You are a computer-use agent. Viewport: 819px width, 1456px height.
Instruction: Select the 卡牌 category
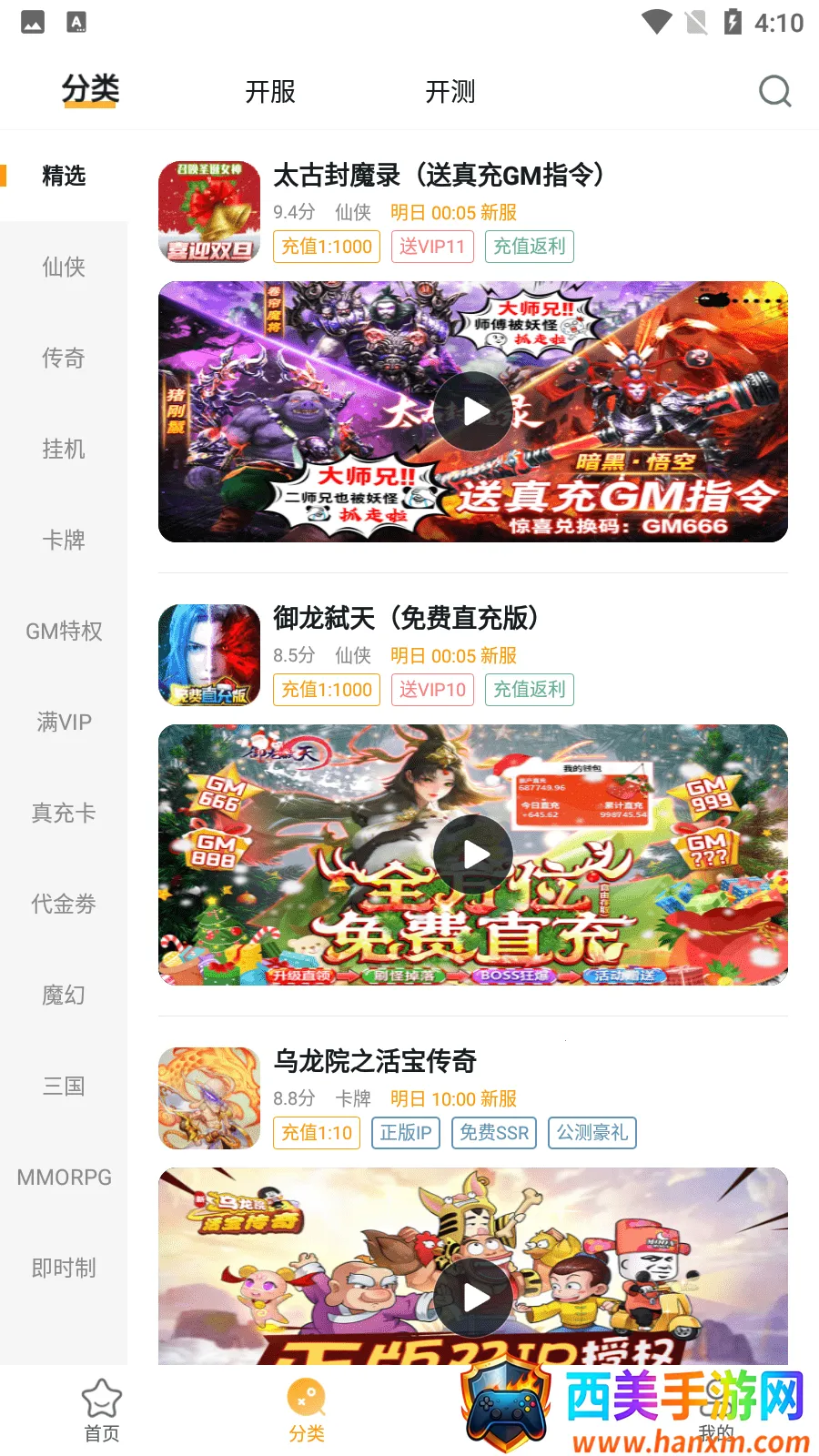point(64,540)
